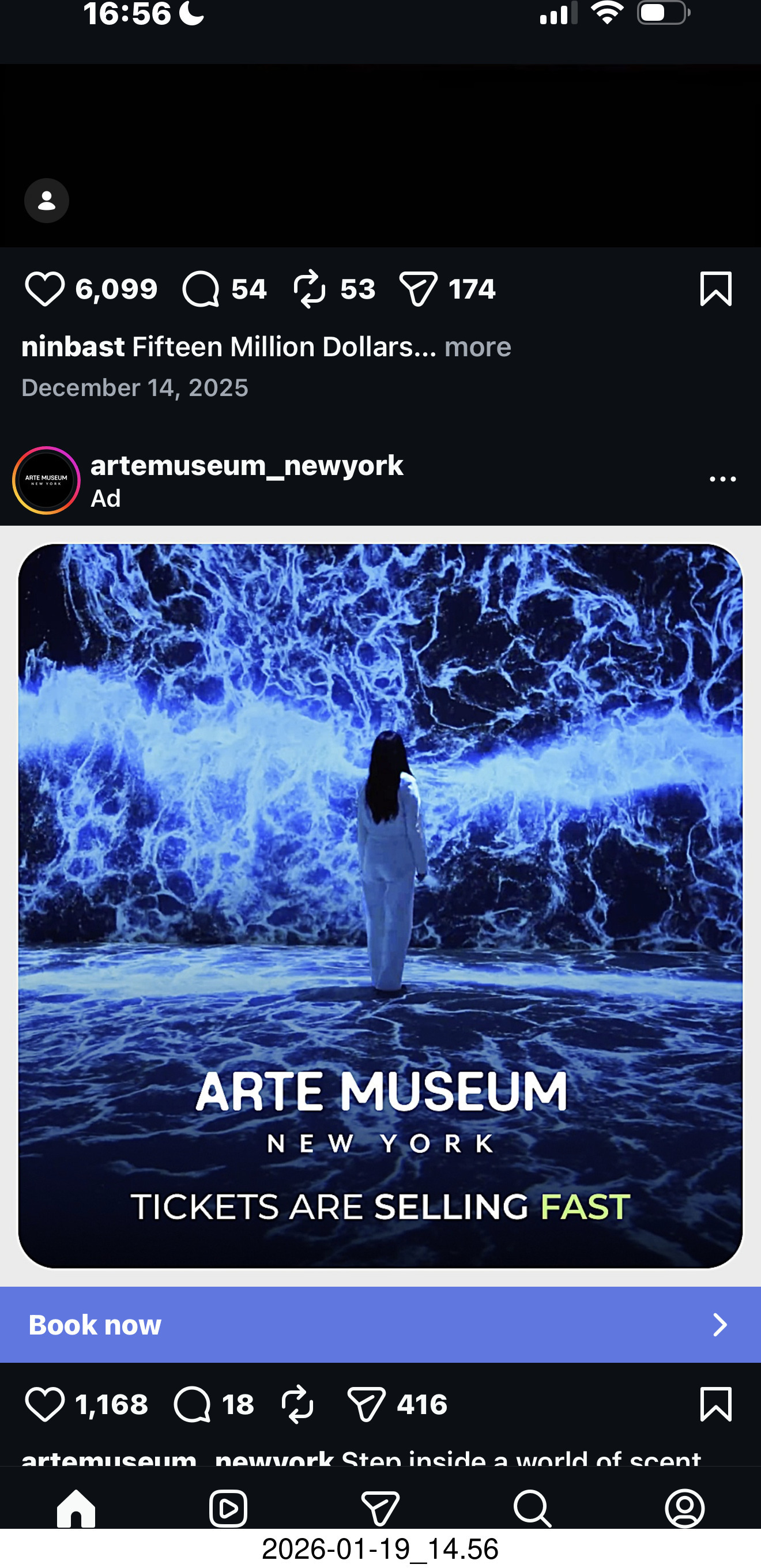Switch to the Reels tab
Screen dimensions: 761x1568
pyautogui.click(x=228, y=1509)
